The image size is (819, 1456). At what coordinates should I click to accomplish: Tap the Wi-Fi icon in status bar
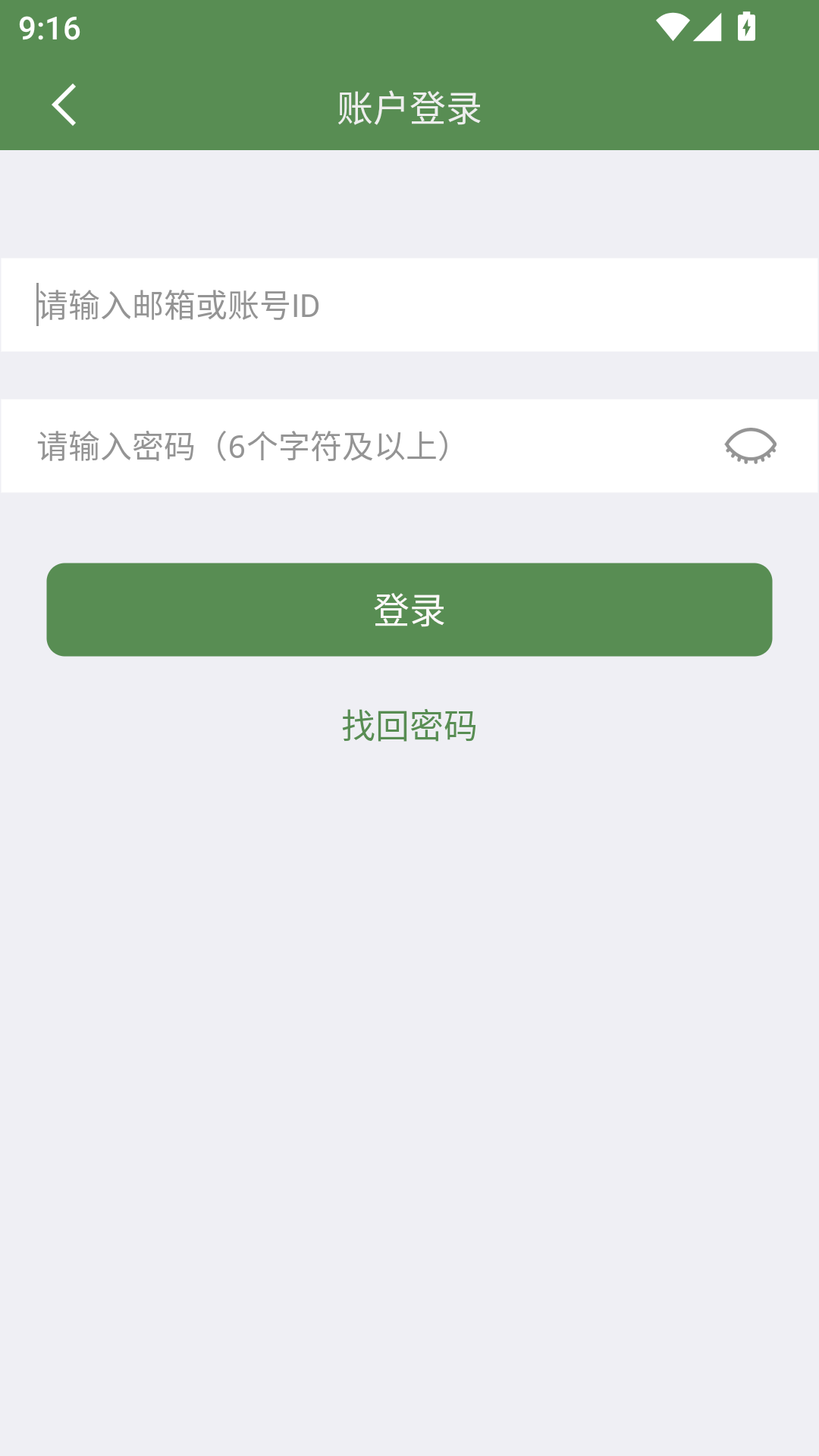(672, 25)
